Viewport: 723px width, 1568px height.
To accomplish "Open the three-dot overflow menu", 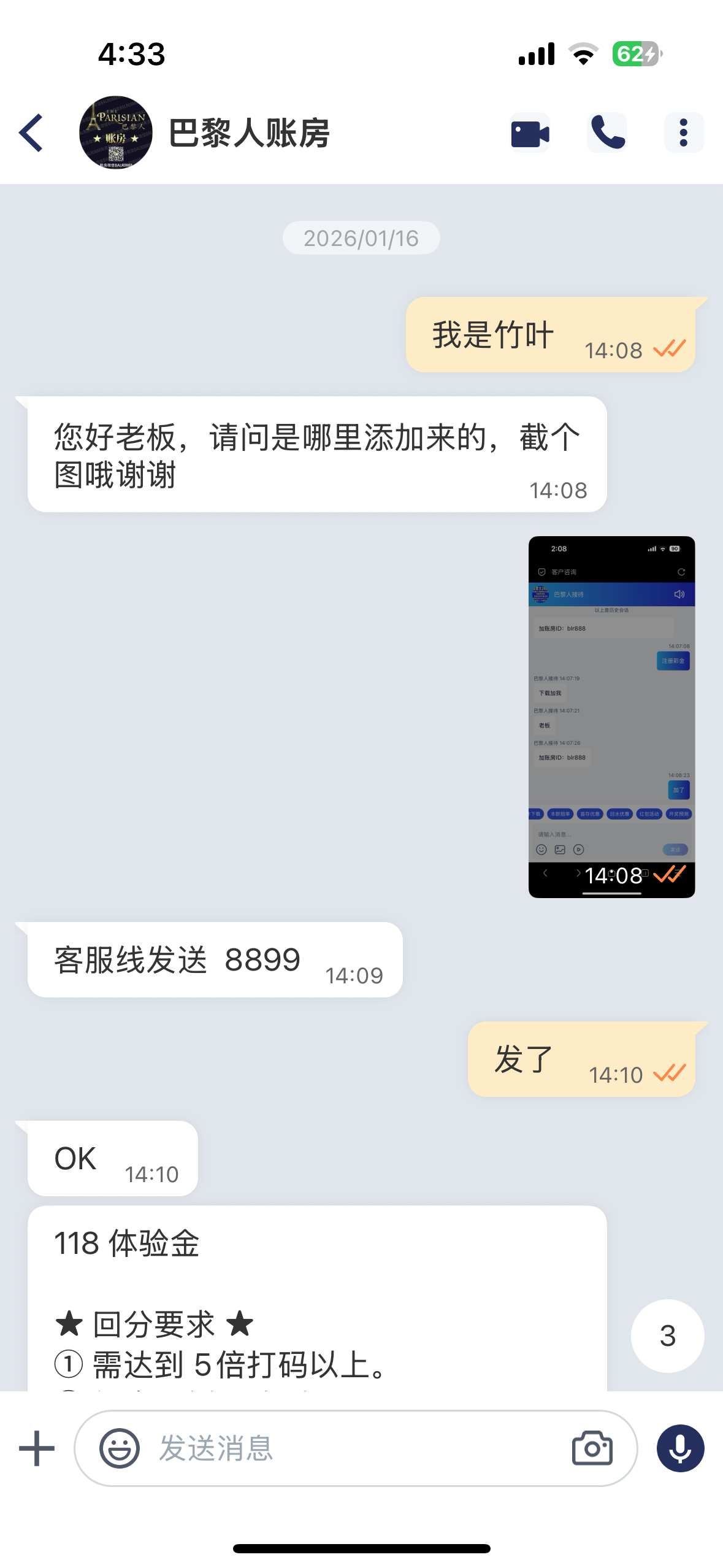I will tap(684, 133).
